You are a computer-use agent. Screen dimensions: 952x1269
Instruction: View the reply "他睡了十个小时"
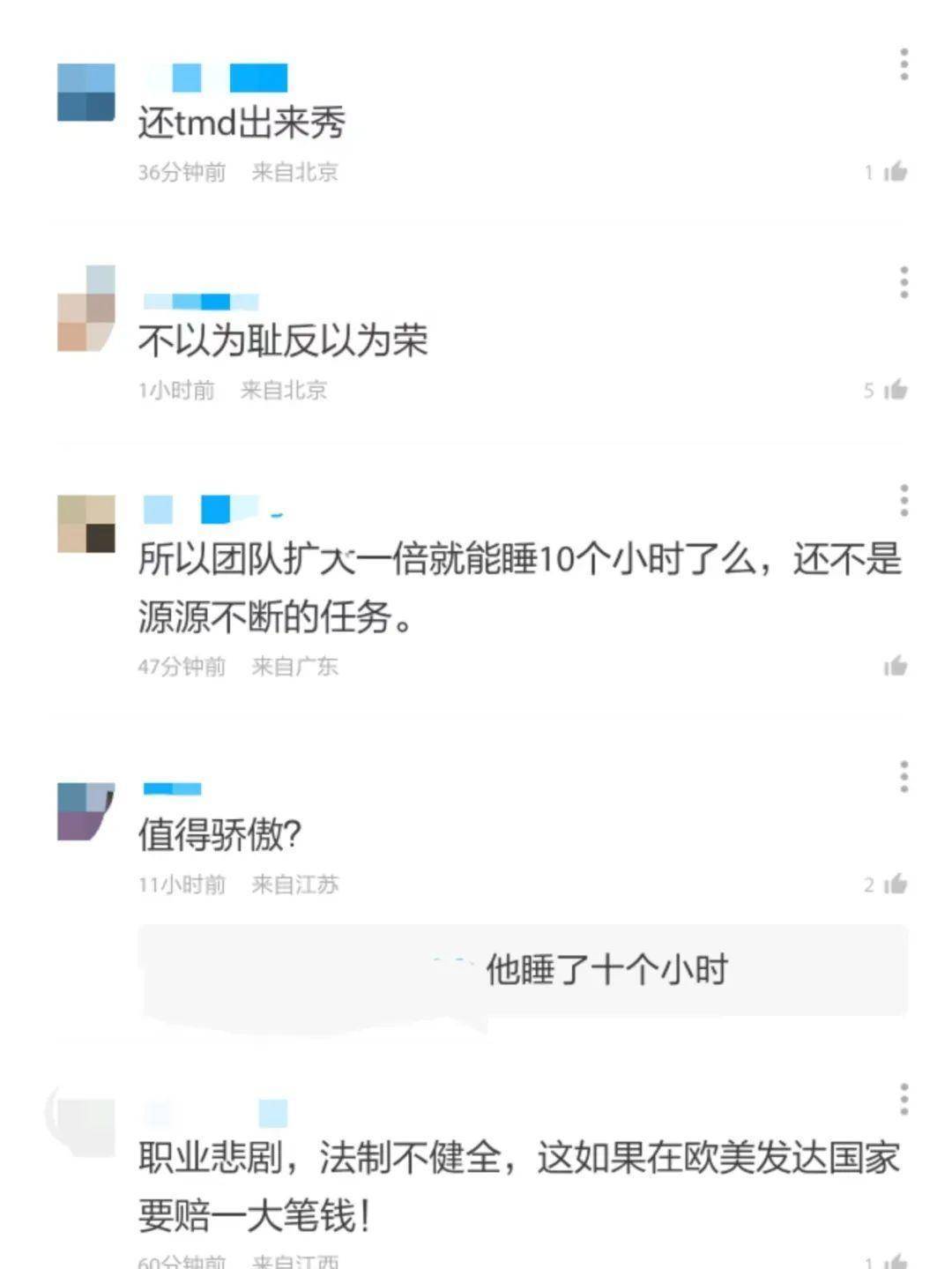tap(606, 970)
